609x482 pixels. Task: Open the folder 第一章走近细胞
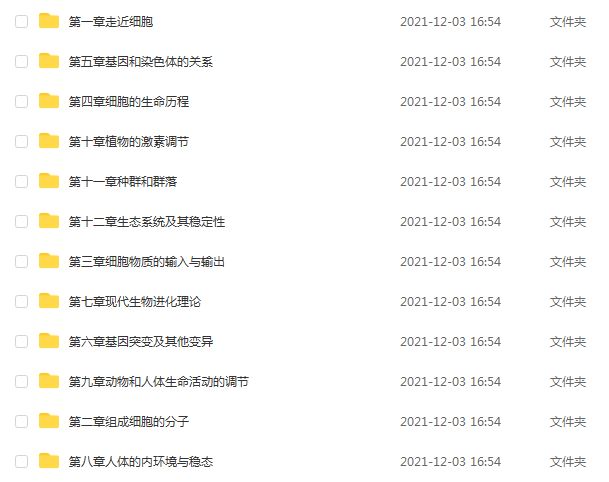pyautogui.click(x=110, y=21)
